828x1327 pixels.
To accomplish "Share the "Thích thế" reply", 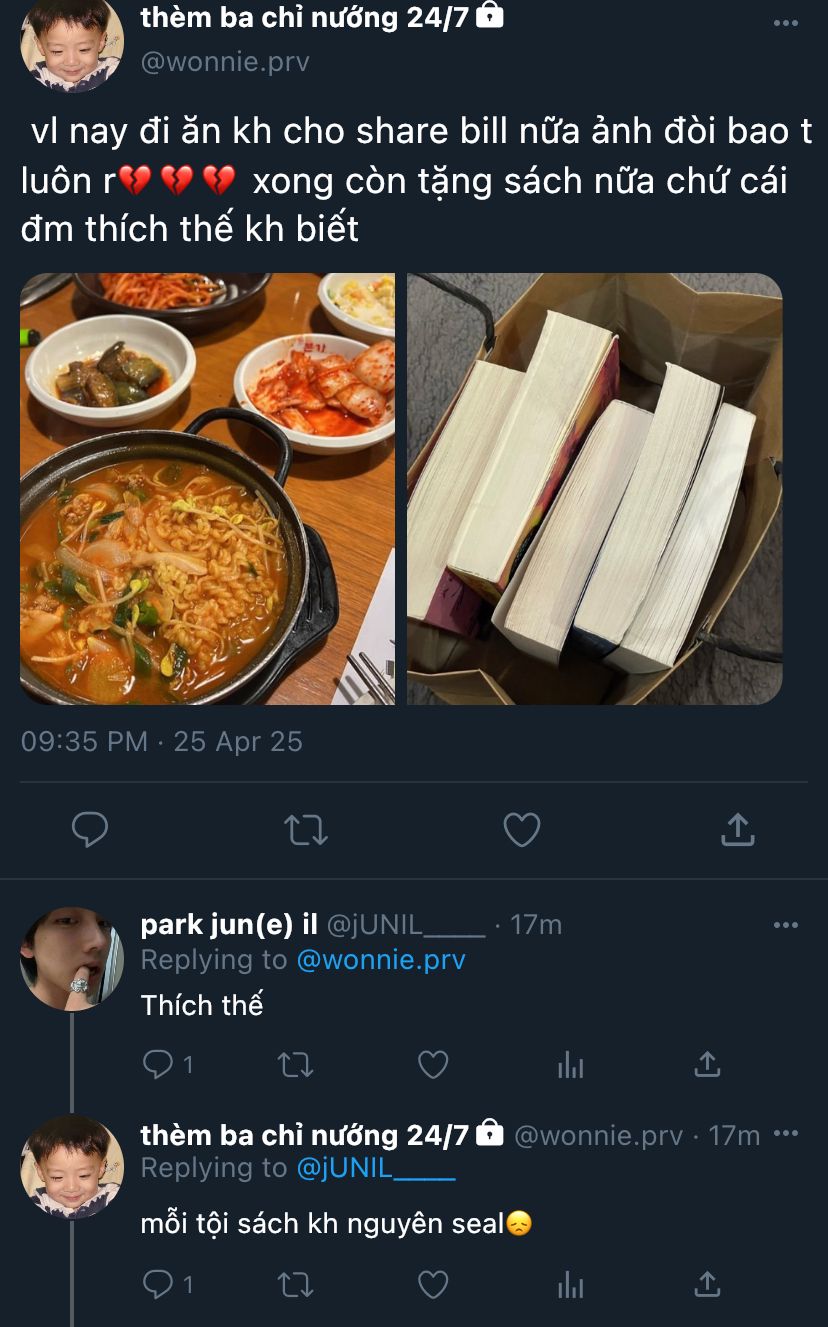I will click(707, 1065).
